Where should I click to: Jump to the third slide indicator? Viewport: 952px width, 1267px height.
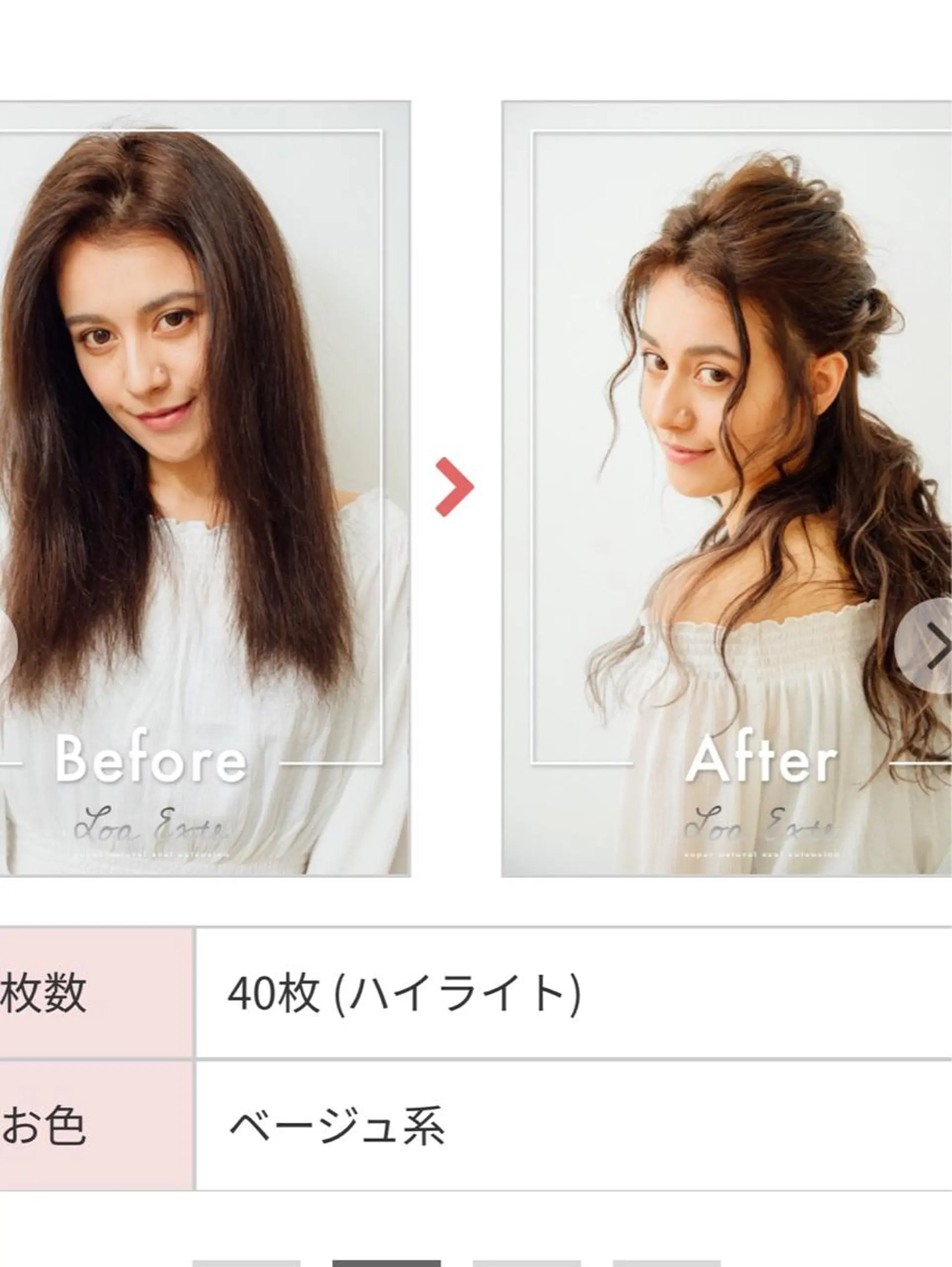click(x=527, y=1262)
